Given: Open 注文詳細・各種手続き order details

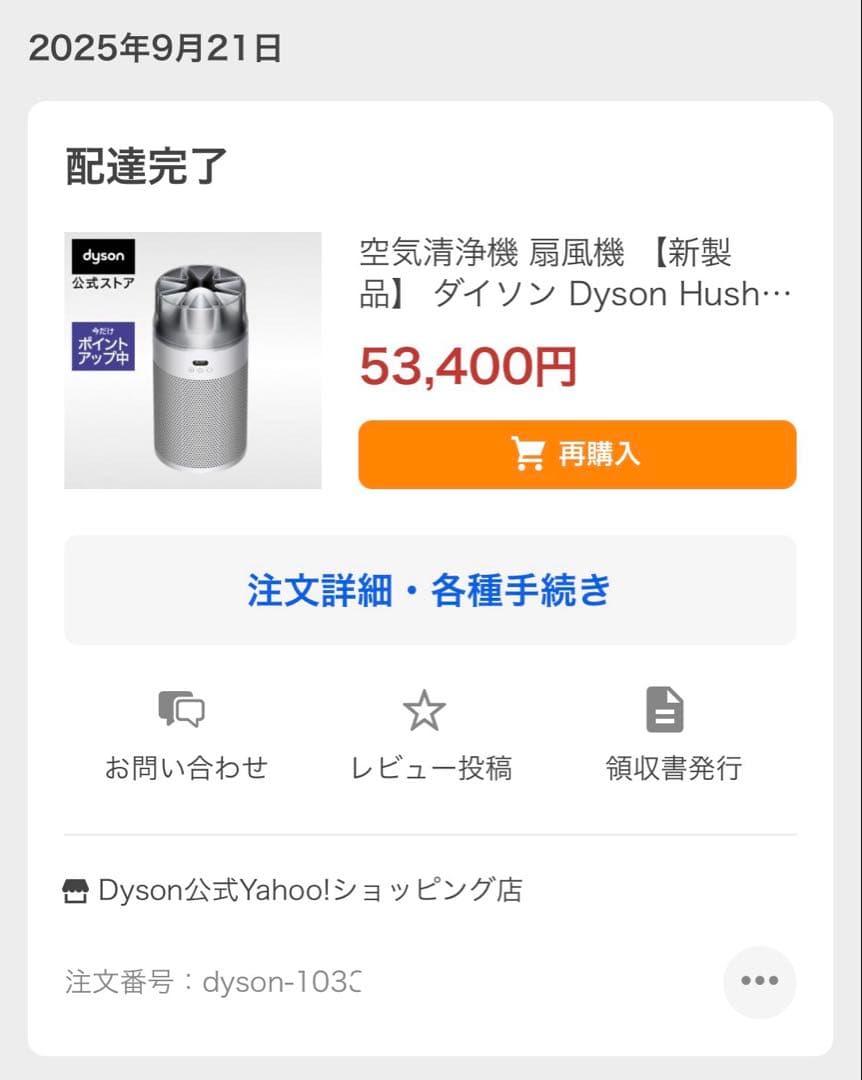Looking at the screenshot, I should coord(430,590).
